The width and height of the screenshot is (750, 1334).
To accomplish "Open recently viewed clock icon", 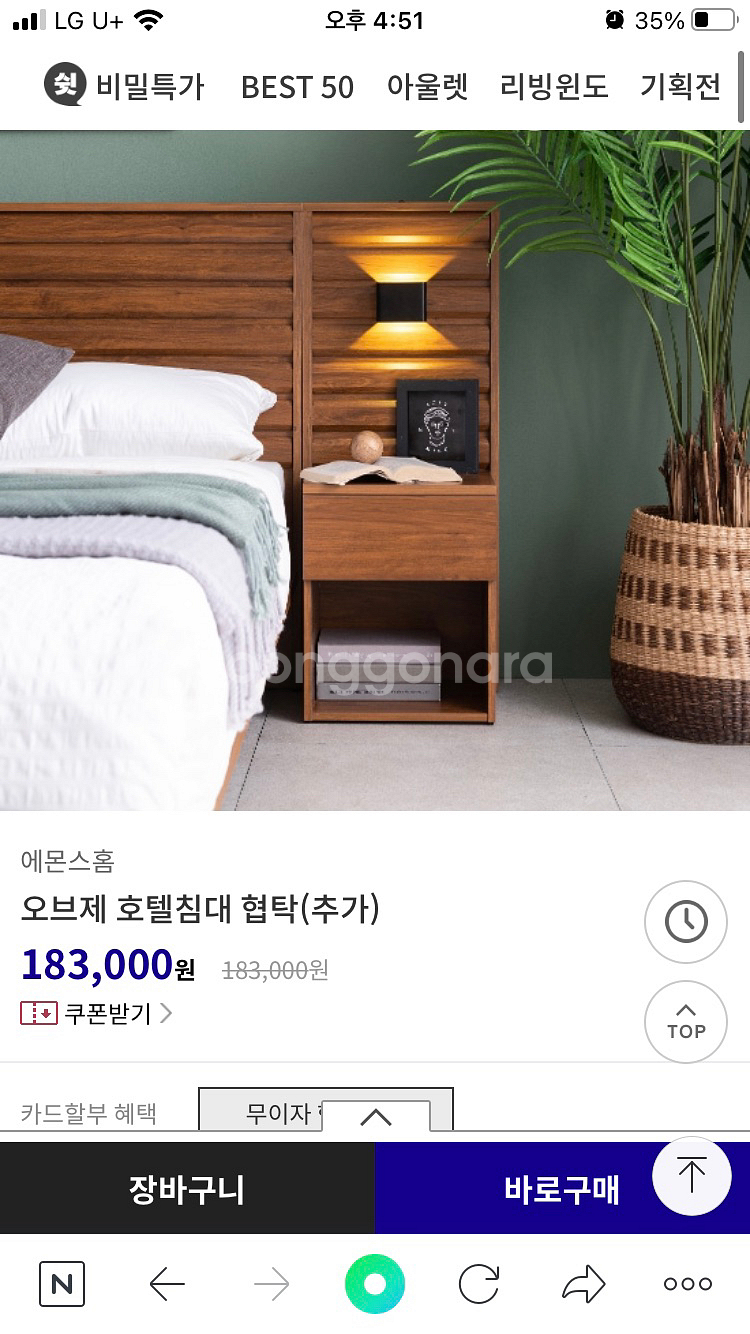I will point(686,922).
